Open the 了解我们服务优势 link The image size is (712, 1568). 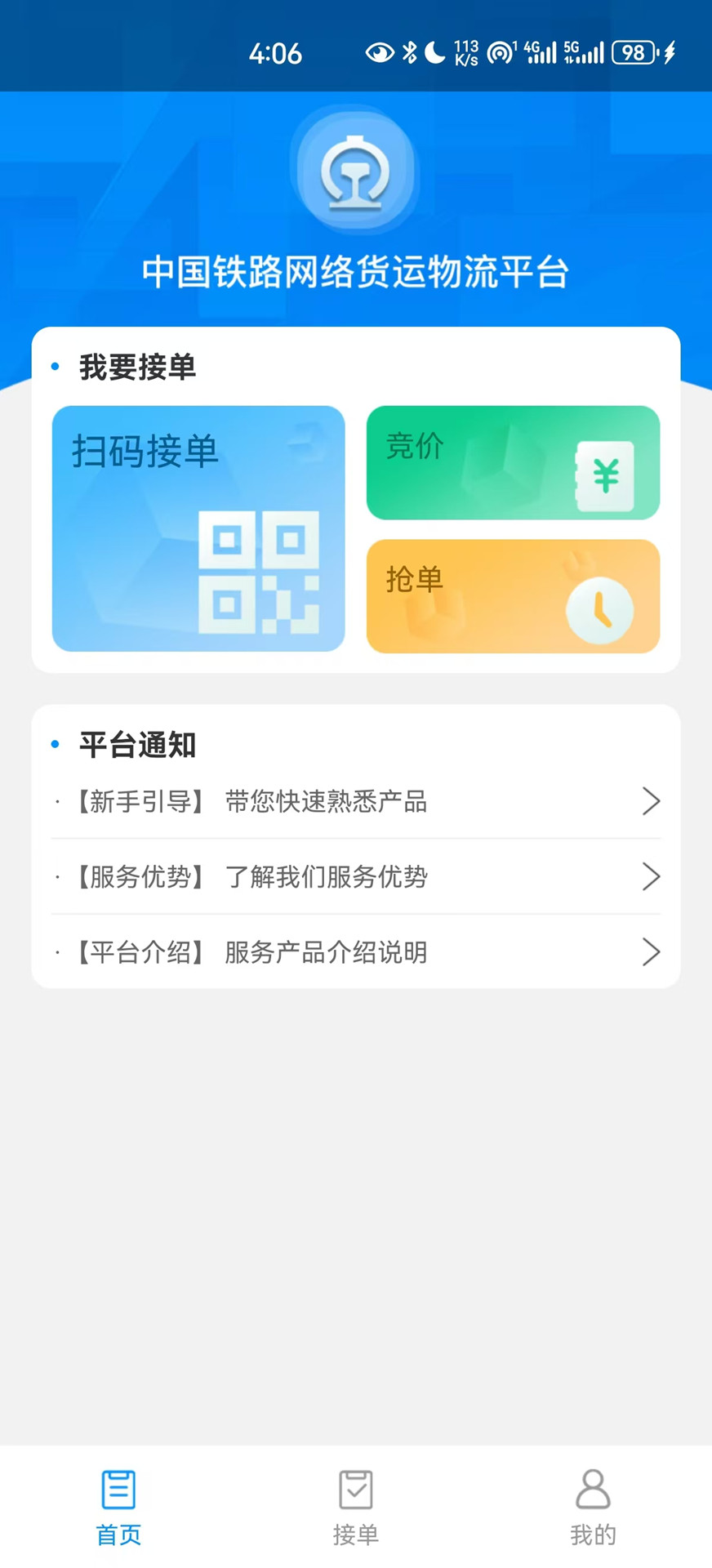(327, 876)
